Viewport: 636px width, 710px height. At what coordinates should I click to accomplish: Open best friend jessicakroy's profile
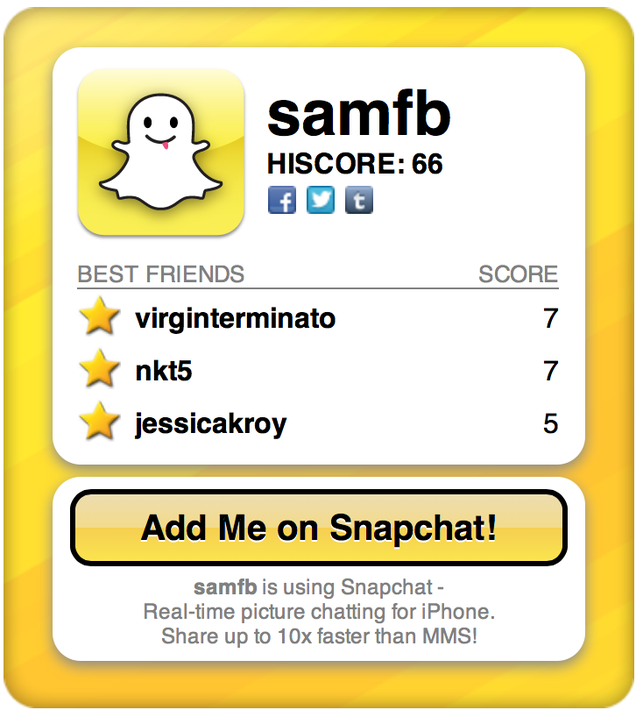pyautogui.click(x=210, y=423)
